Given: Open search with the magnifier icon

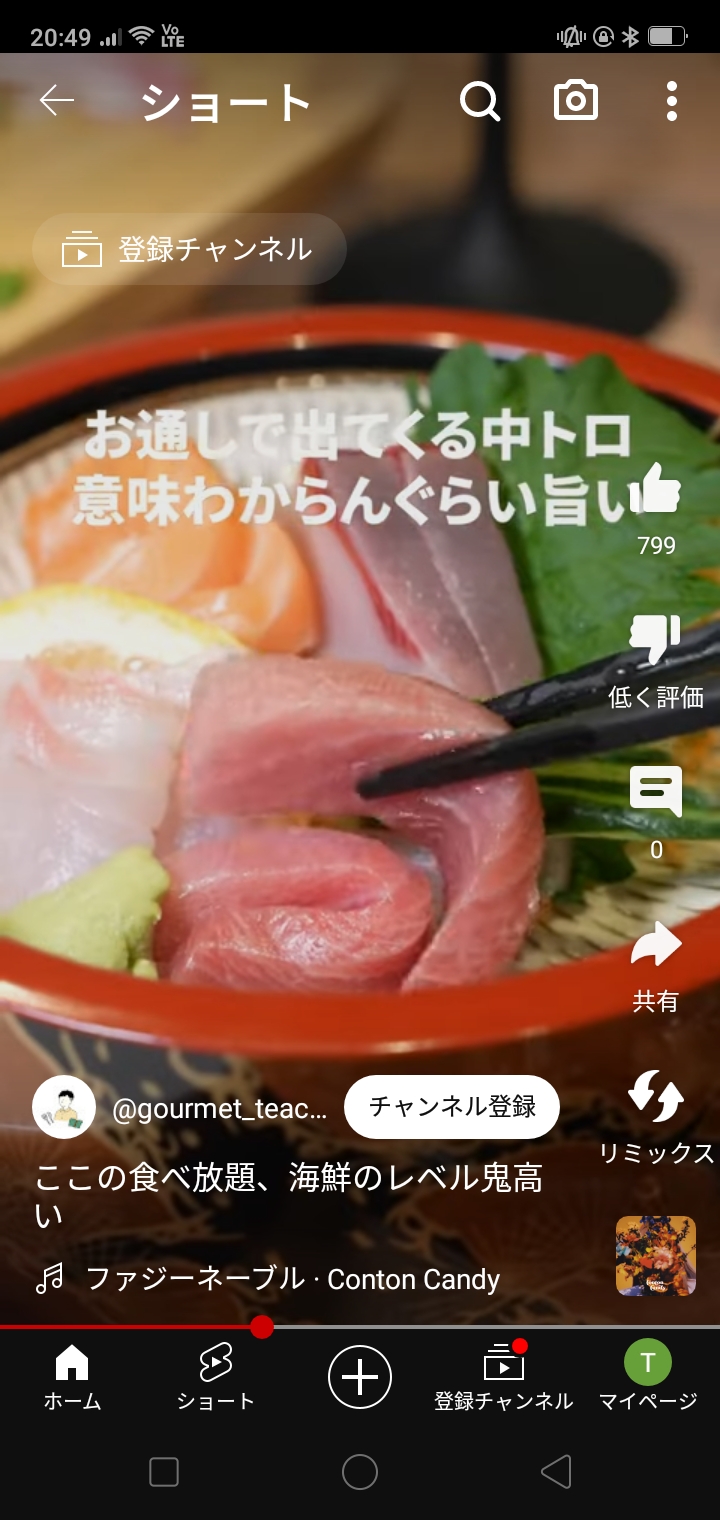Looking at the screenshot, I should pyautogui.click(x=480, y=101).
